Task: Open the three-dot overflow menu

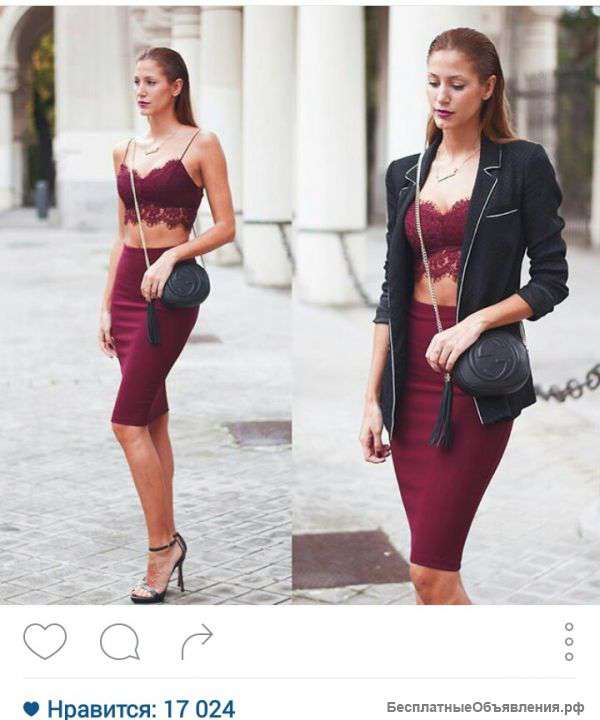Action: click(x=569, y=641)
